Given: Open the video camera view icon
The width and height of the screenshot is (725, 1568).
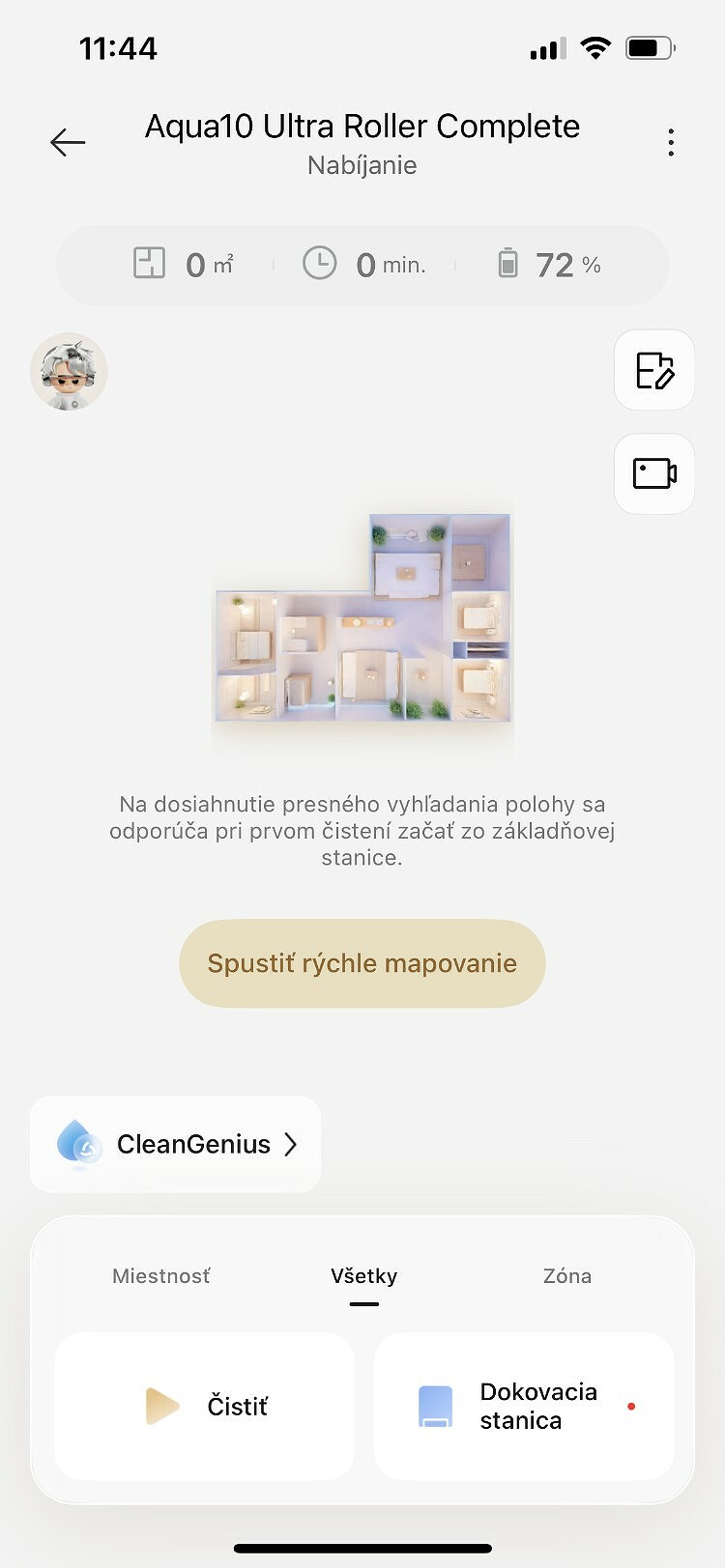Looking at the screenshot, I should pyautogui.click(x=654, y=473).
